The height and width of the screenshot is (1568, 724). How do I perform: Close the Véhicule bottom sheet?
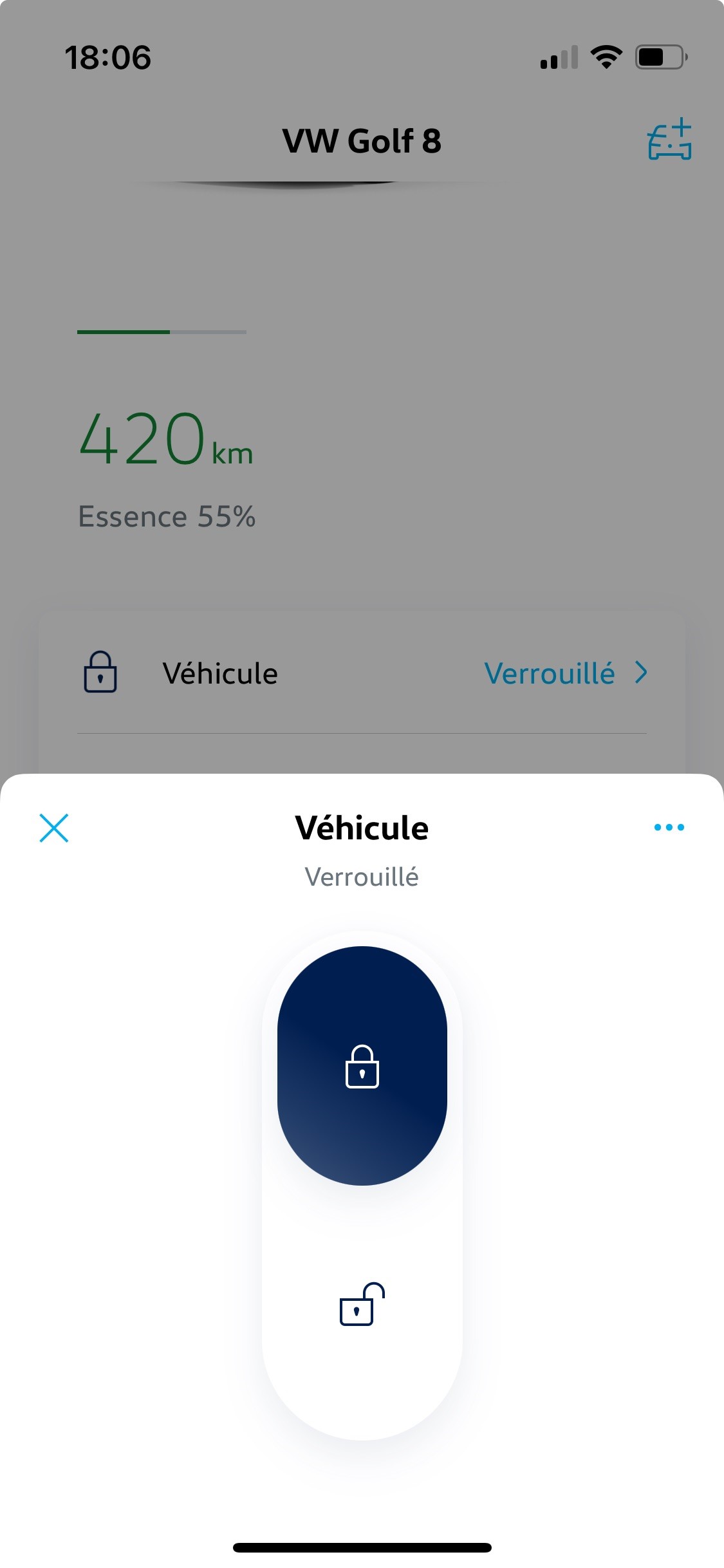click(54, 828)
